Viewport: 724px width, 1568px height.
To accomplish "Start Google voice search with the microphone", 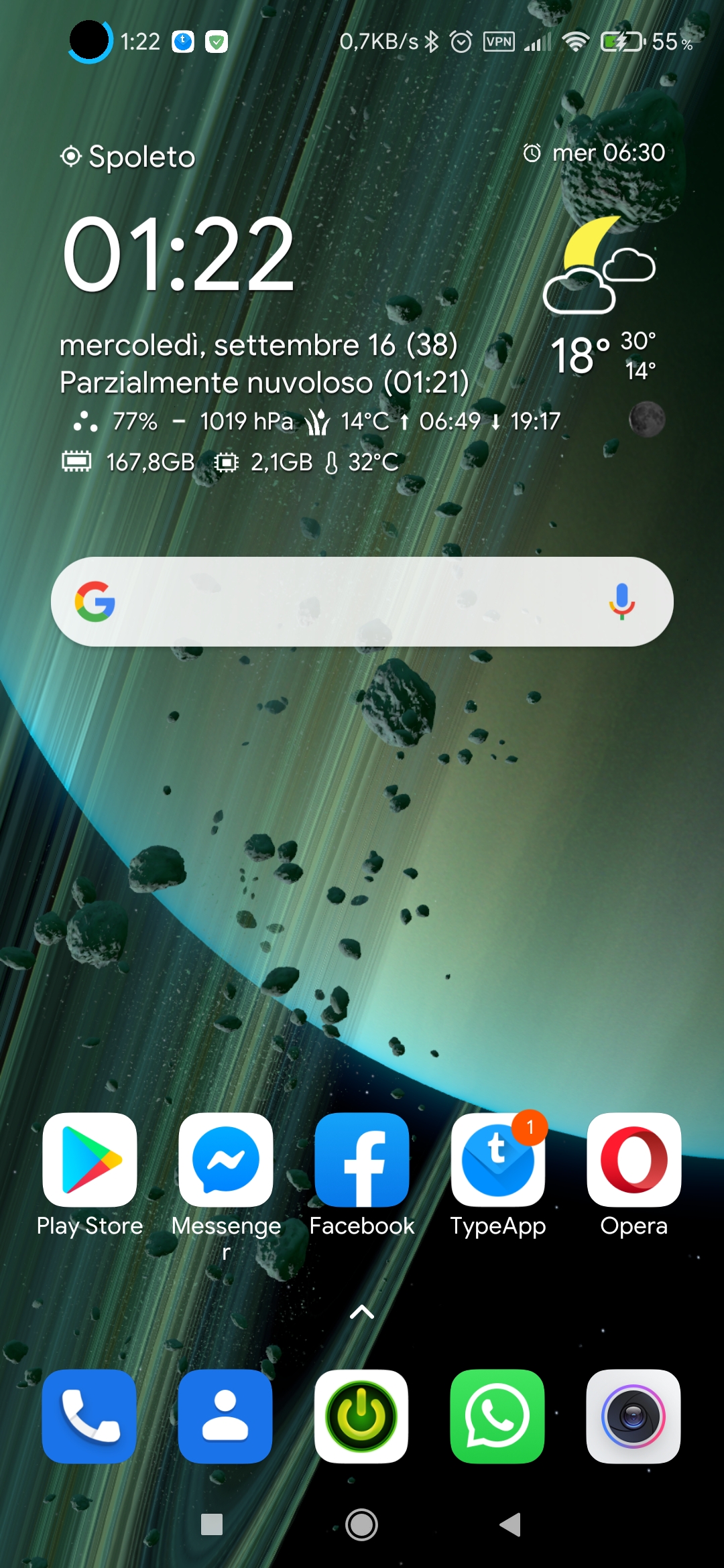I will pyautogui.click(x=621, y=601).
